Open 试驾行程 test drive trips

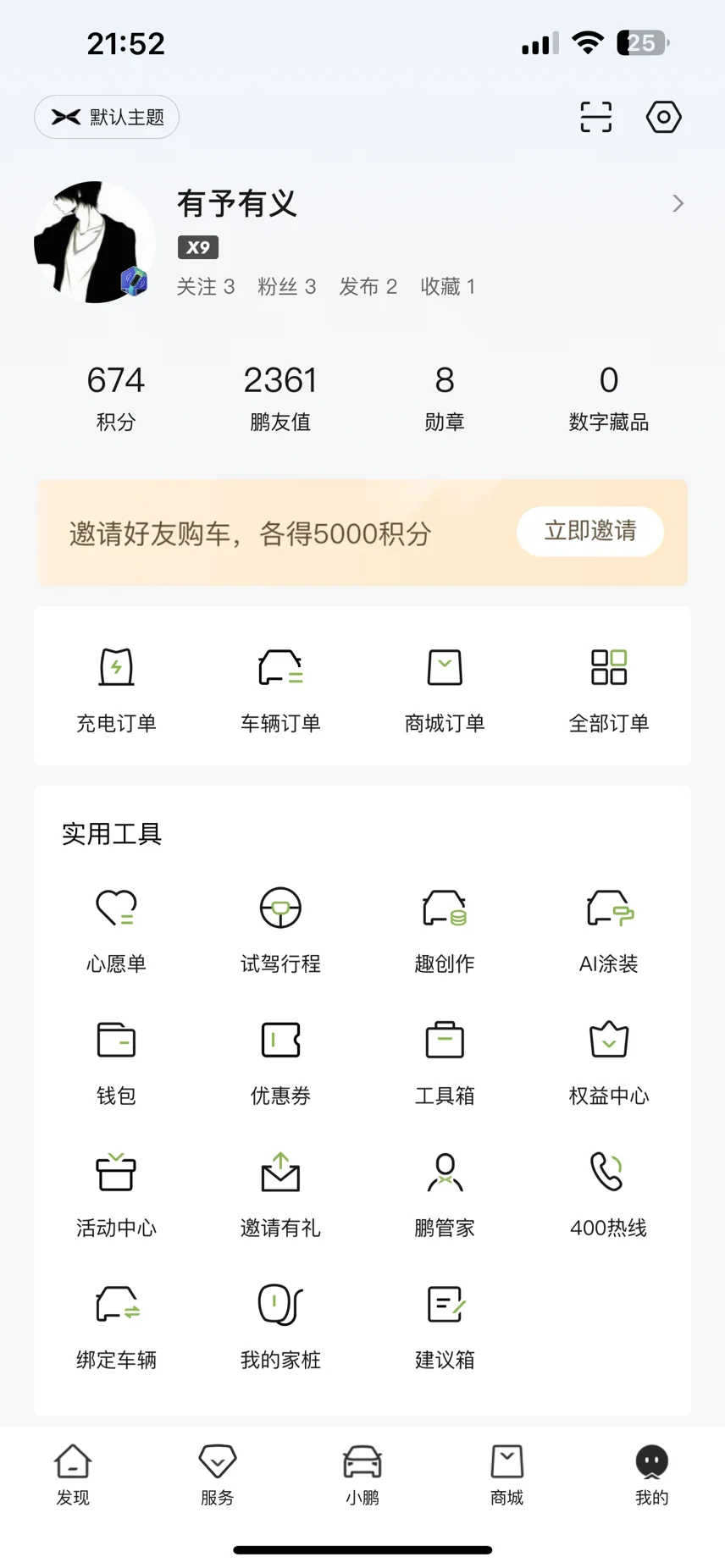pos(280,927)
